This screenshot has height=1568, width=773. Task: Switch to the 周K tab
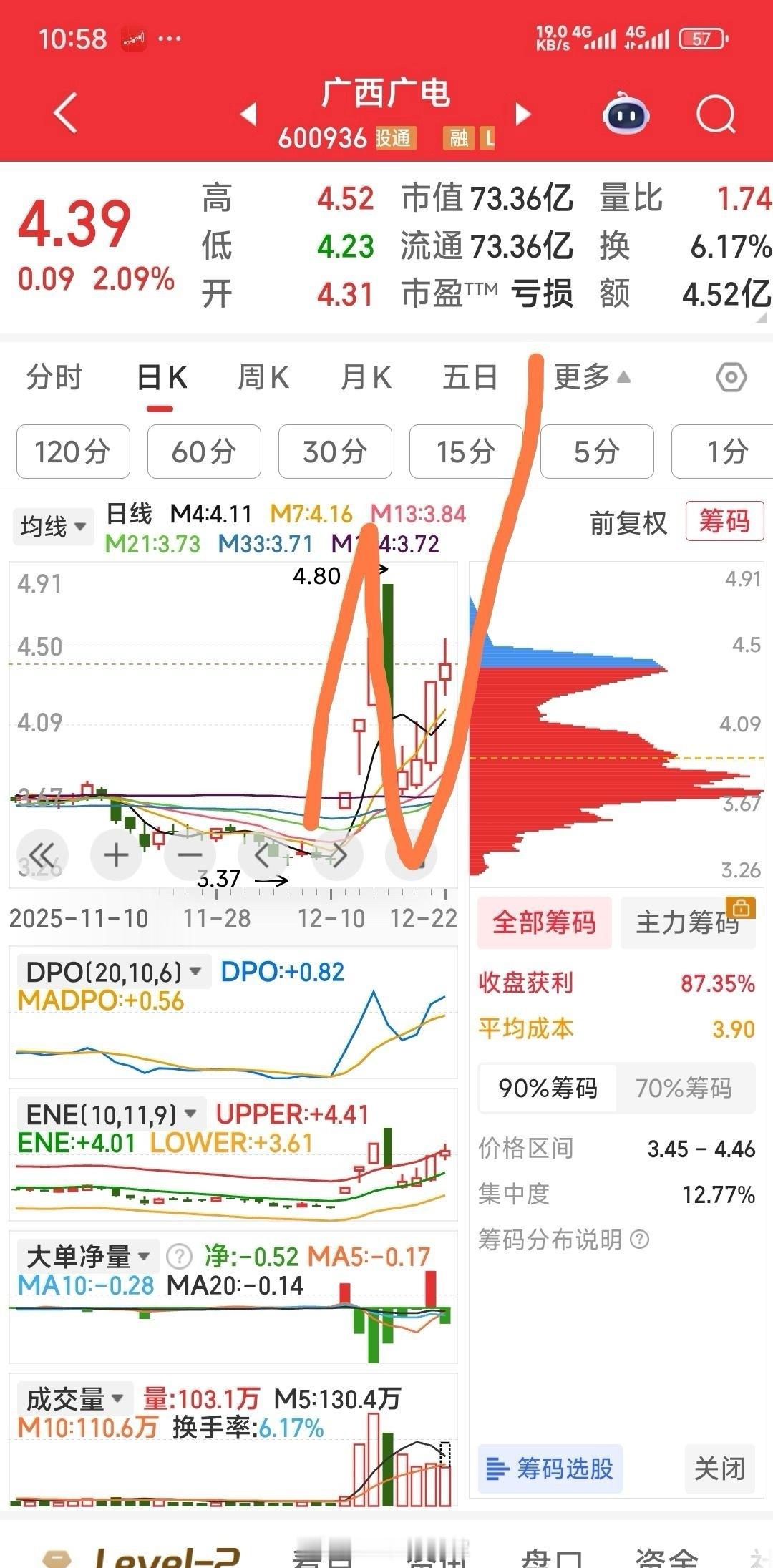coord(263,377)
